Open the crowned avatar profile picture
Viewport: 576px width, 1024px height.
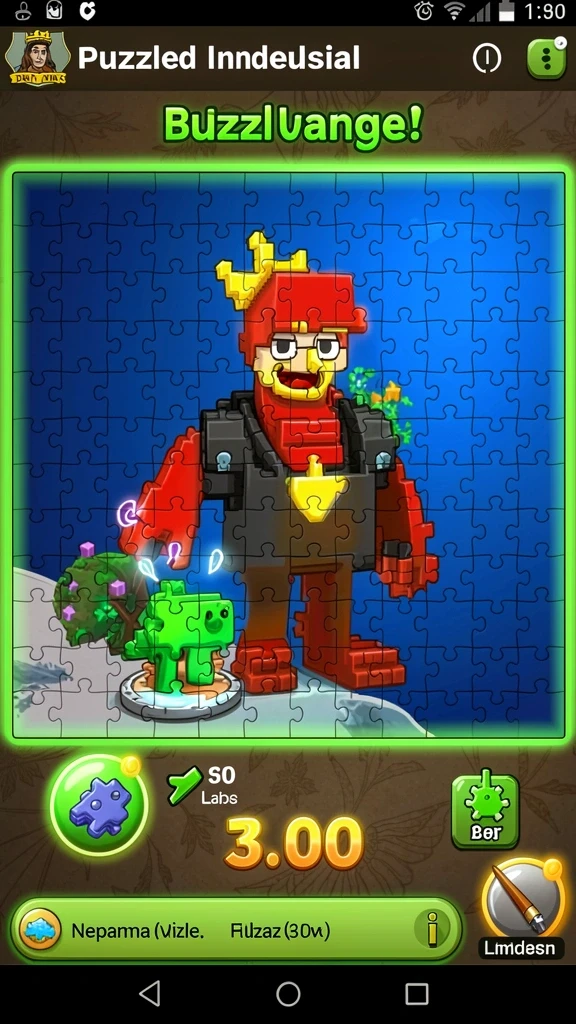pyautogui.click(x=37, y=57)
